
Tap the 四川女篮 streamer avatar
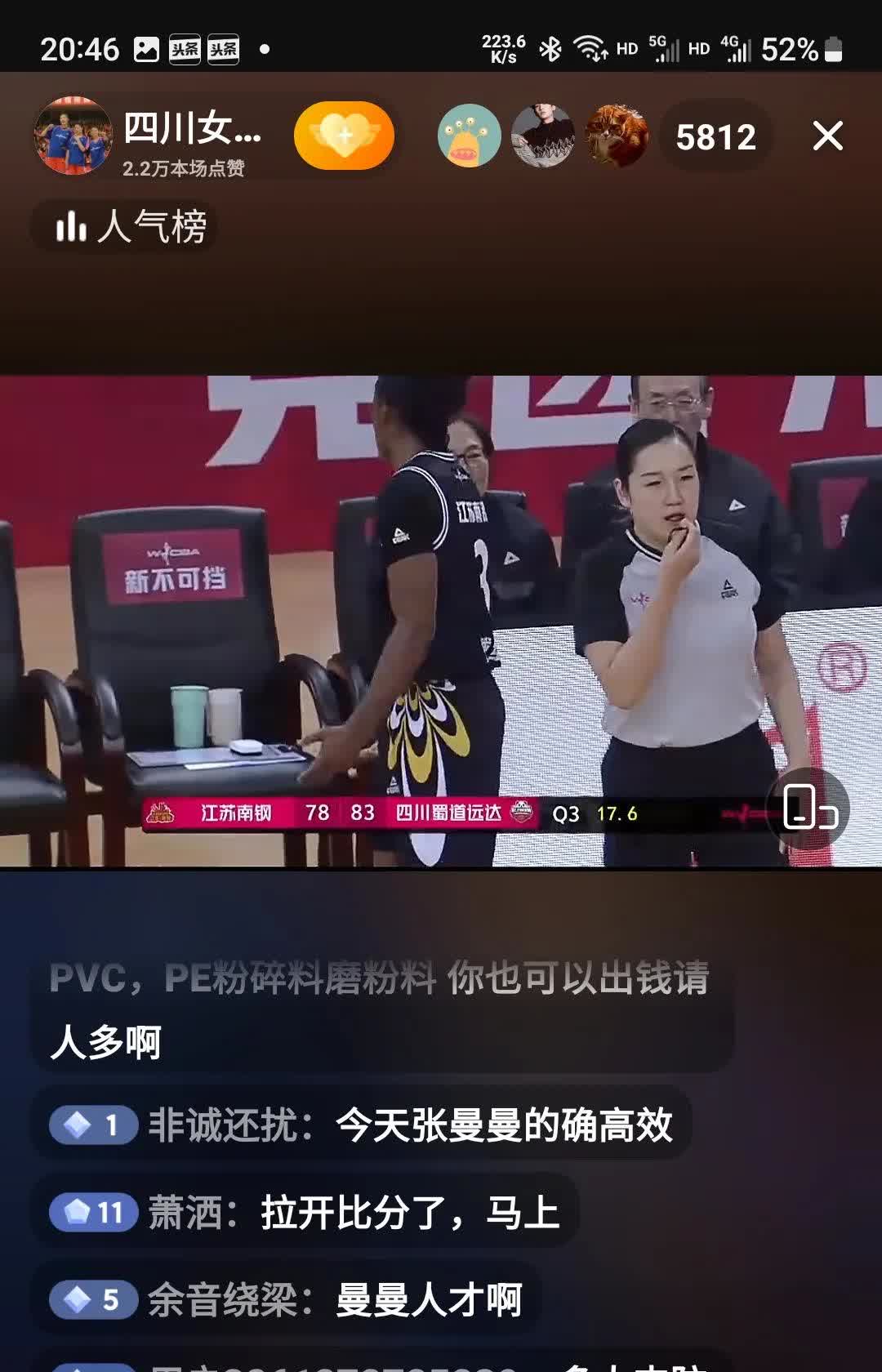(x=72, y=136)
